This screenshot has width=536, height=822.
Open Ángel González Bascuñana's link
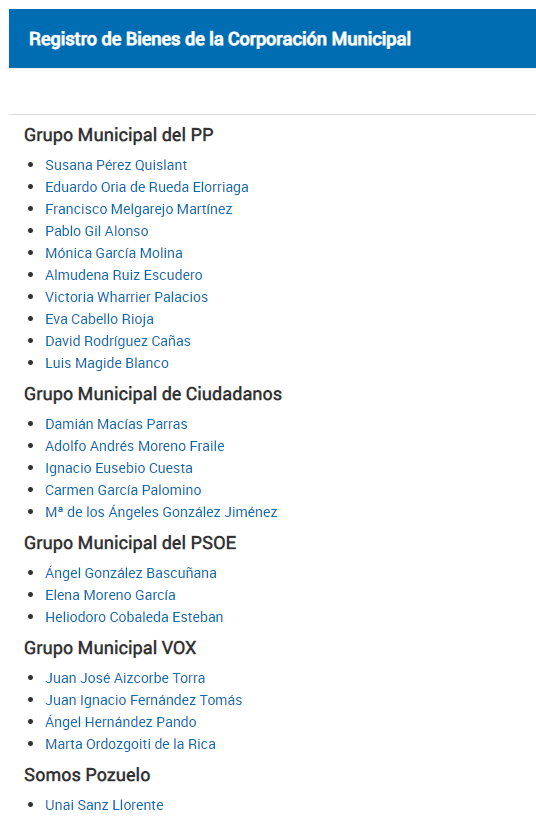coord(131,573)
